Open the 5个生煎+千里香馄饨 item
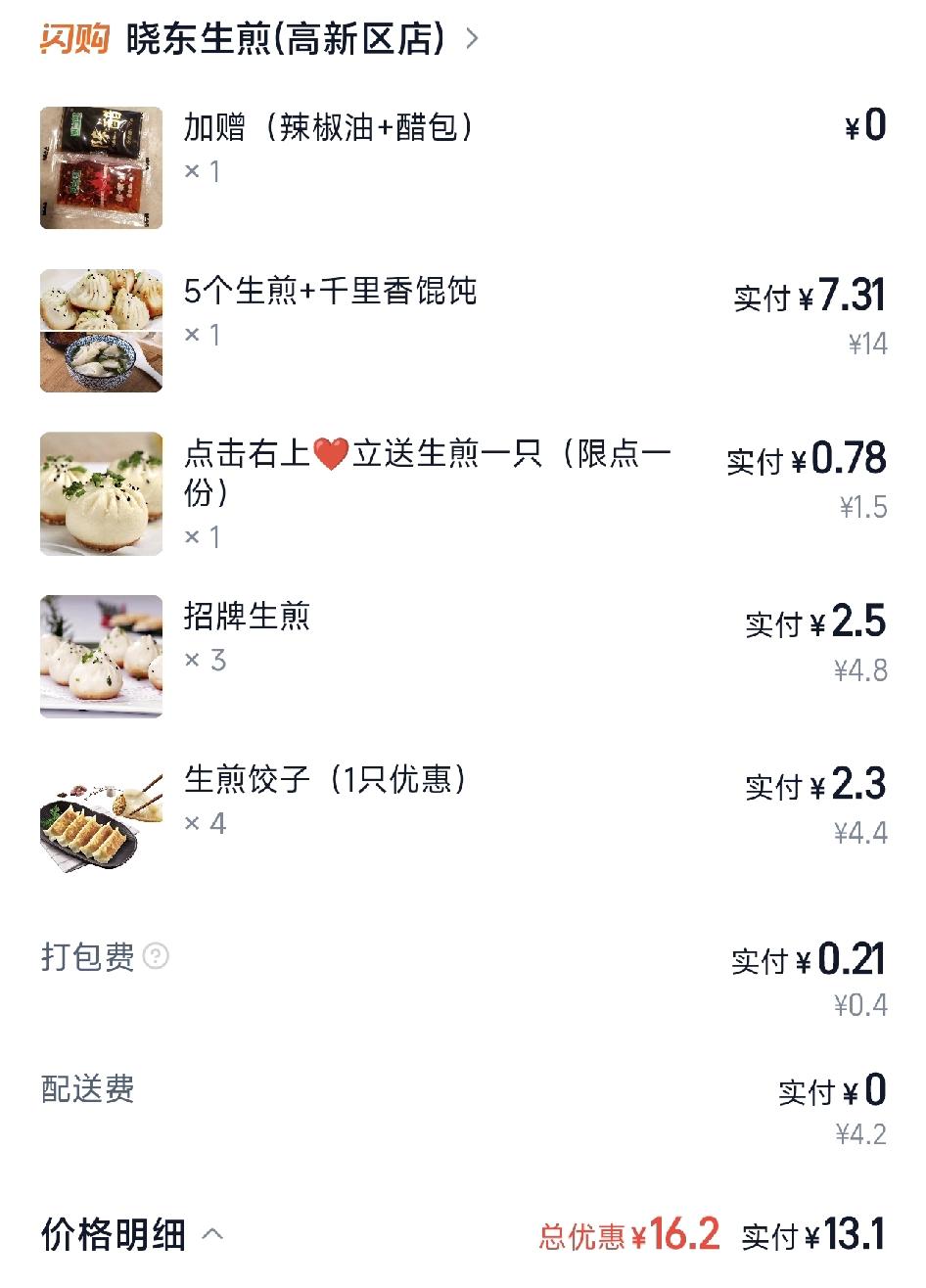The width and height of the screenshot is (926, 1288). (330, 292)
